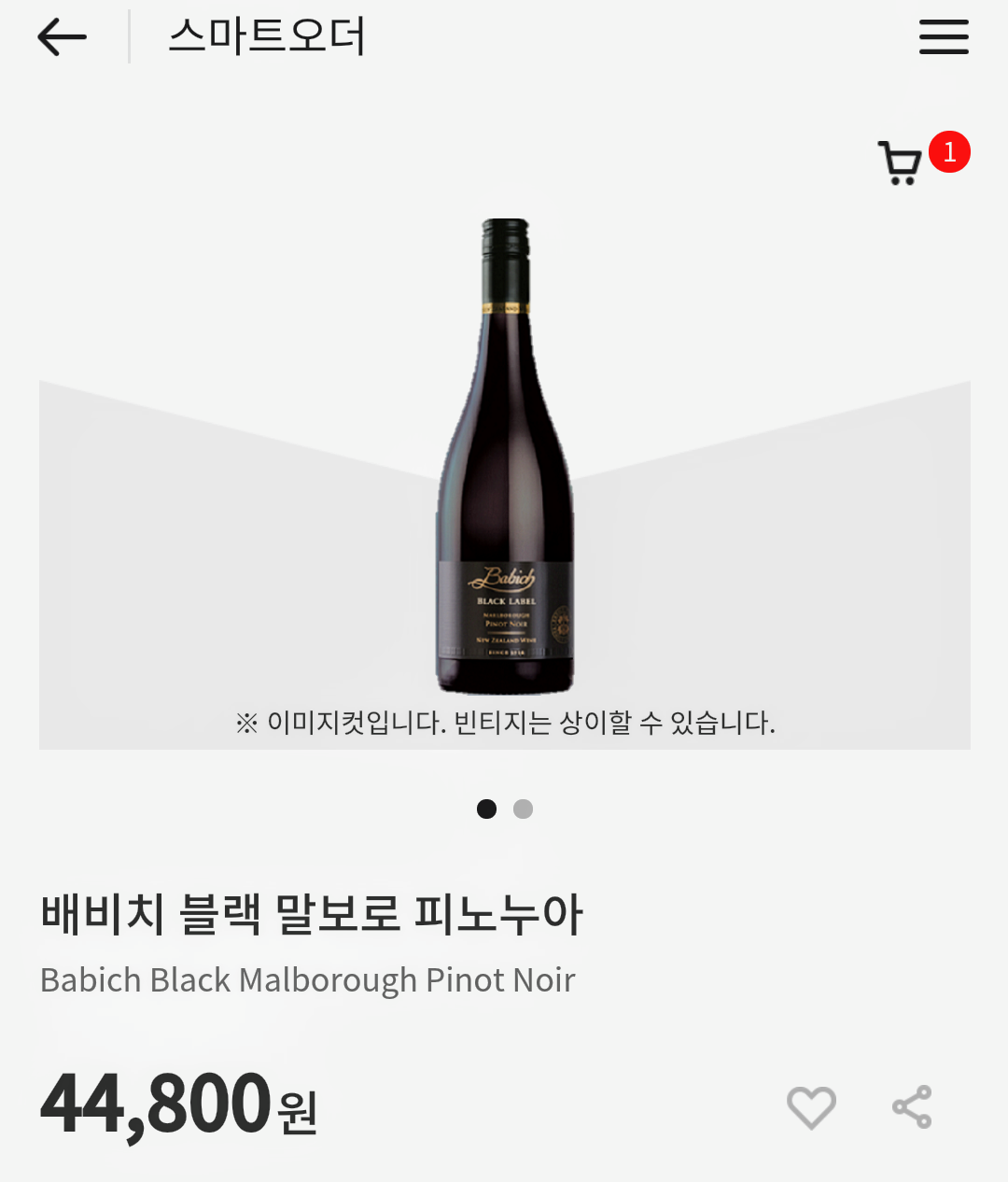Go back from the 스마트오더 page
Viewport: 1008px width, 1182px height.
tap(62, 37)
